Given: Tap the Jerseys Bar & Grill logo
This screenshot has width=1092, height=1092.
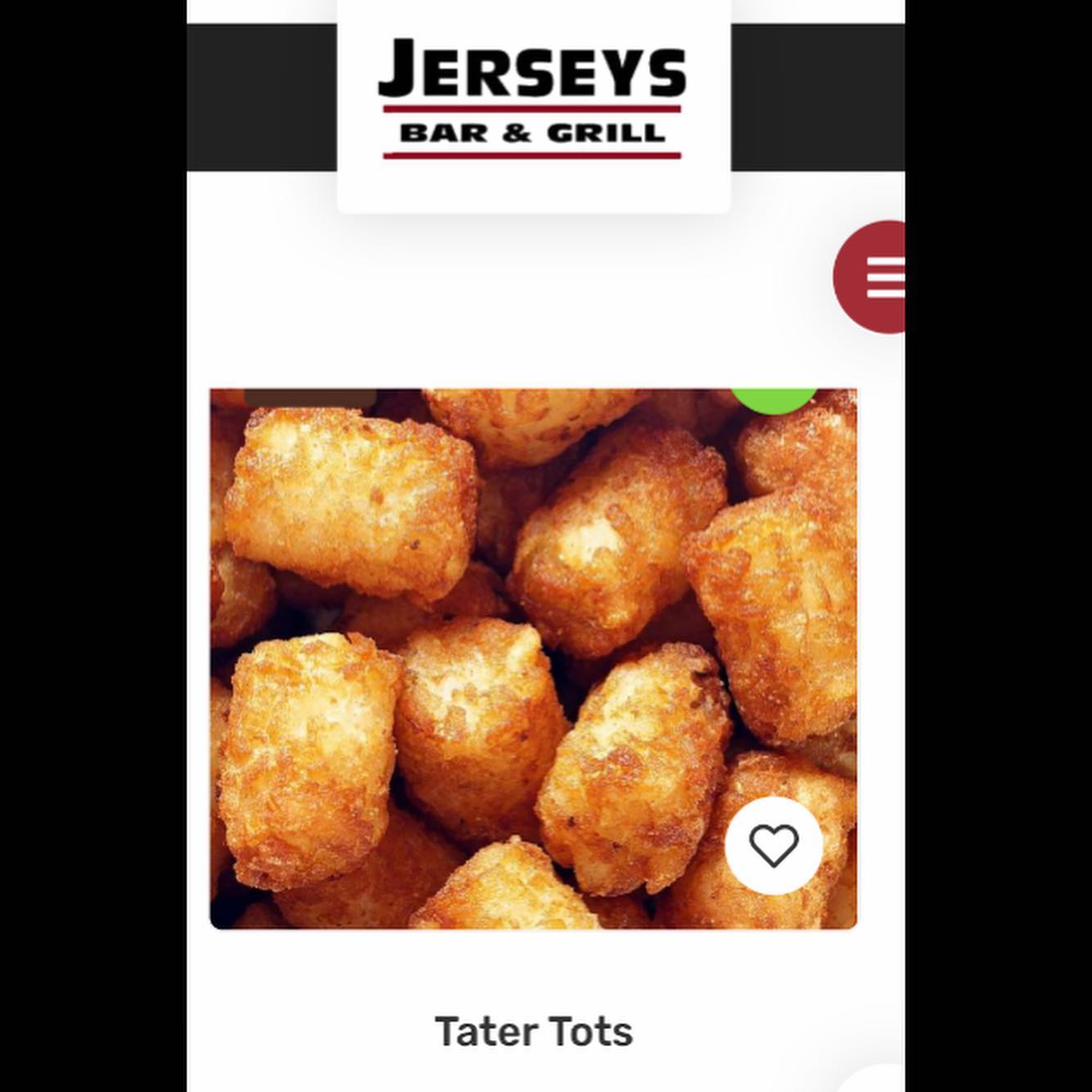Looking at the screenshot, I should point(533,100).
